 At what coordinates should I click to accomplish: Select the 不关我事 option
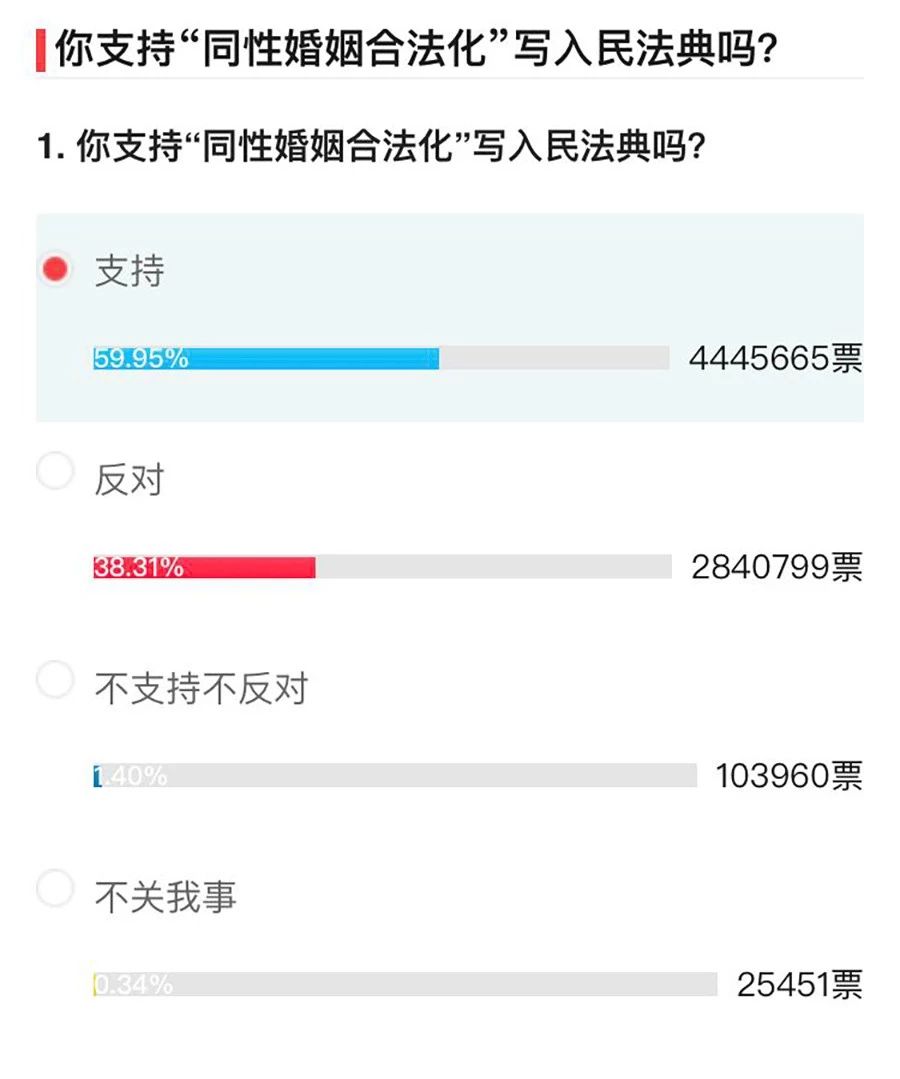click(x=55, y=888)
